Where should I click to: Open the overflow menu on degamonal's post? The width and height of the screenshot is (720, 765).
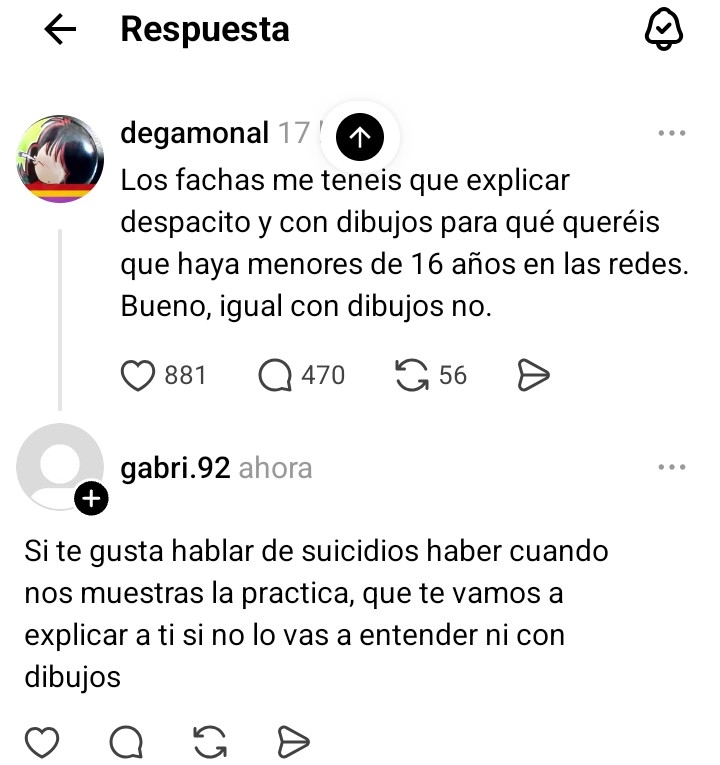click(671, 133)
